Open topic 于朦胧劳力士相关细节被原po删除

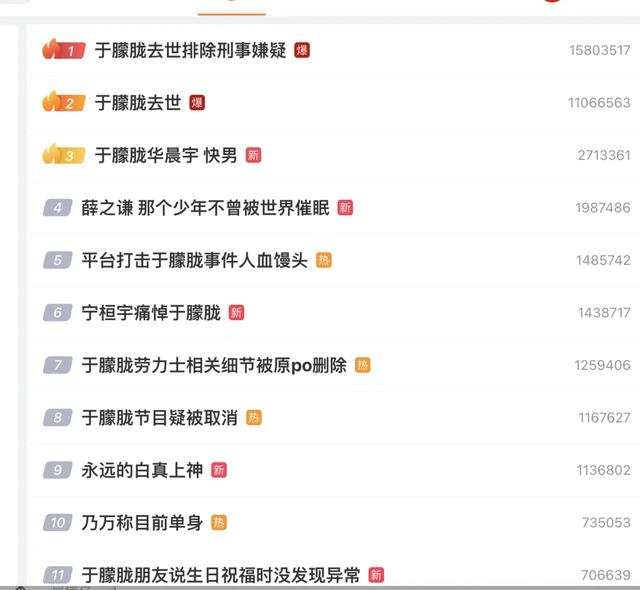coord(214,365)
